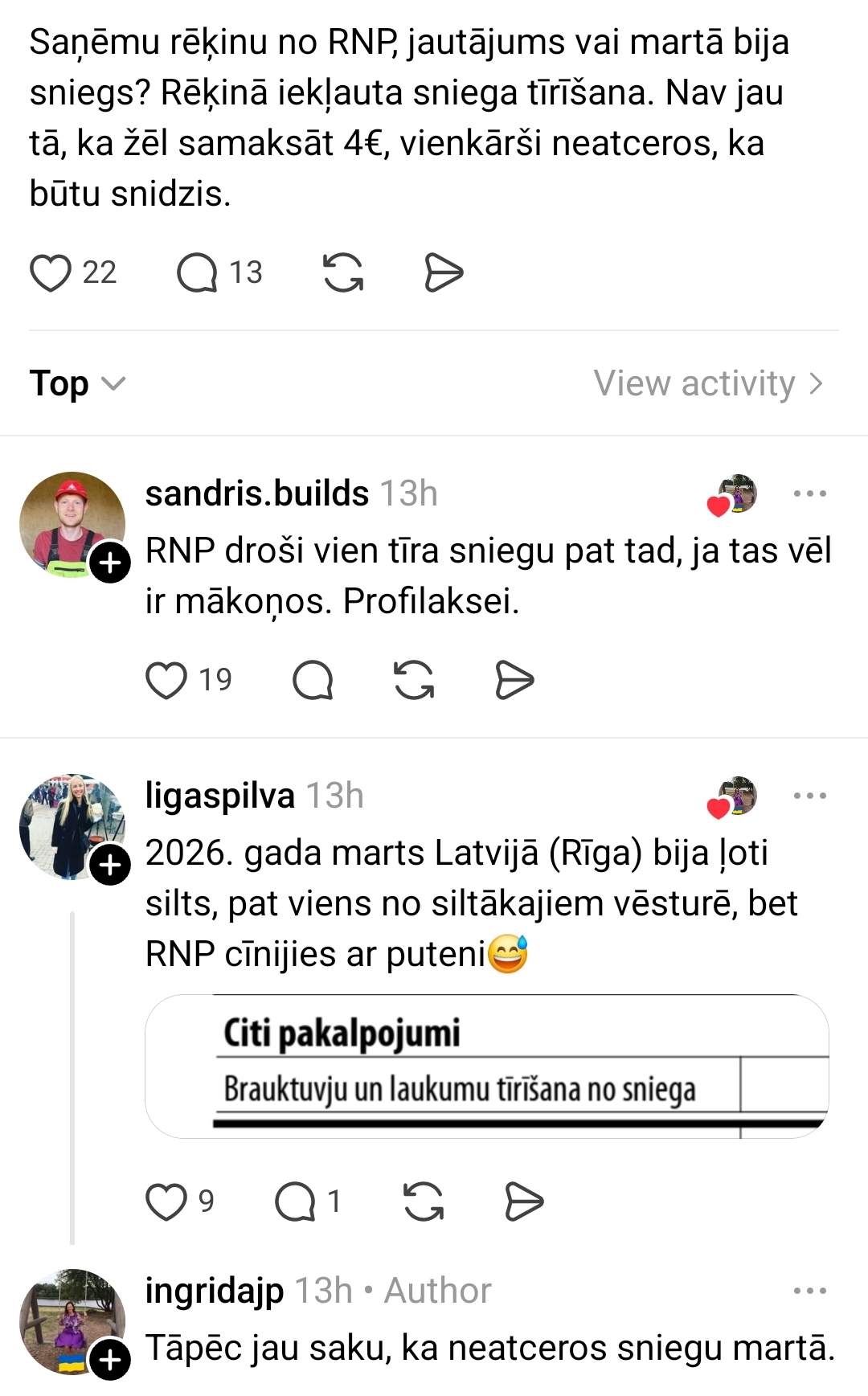The image size is (868, 1396).
Task: Like ligaspilva's reply
Action: point(166,1202)
